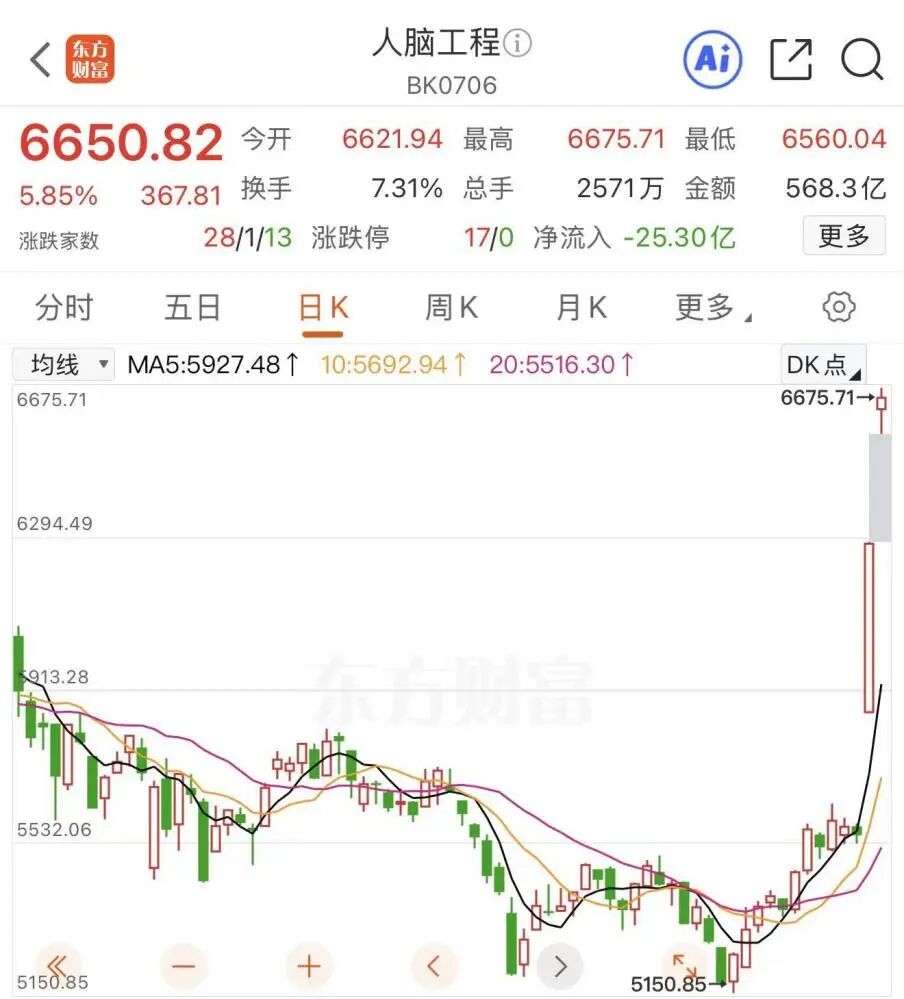Switch to the 周K tab

tap(450, 307)
